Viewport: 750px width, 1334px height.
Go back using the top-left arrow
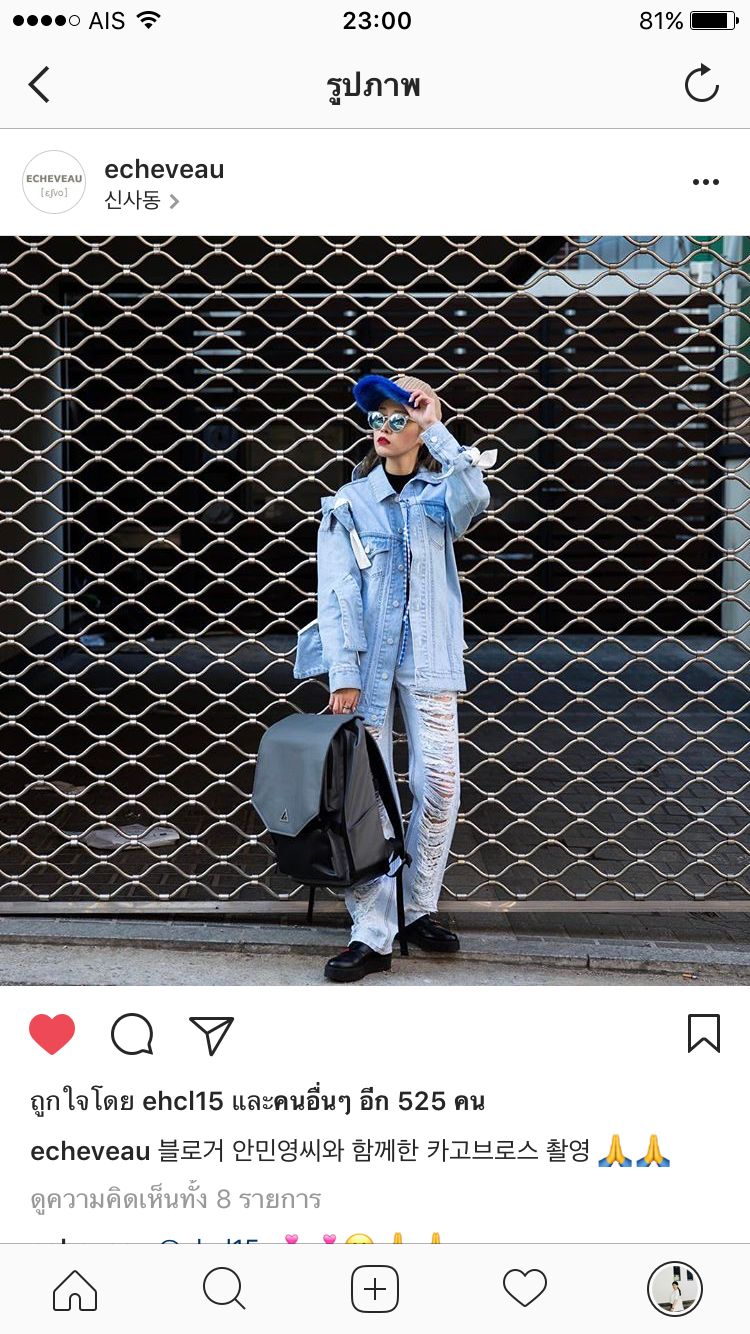click(40, 85)
